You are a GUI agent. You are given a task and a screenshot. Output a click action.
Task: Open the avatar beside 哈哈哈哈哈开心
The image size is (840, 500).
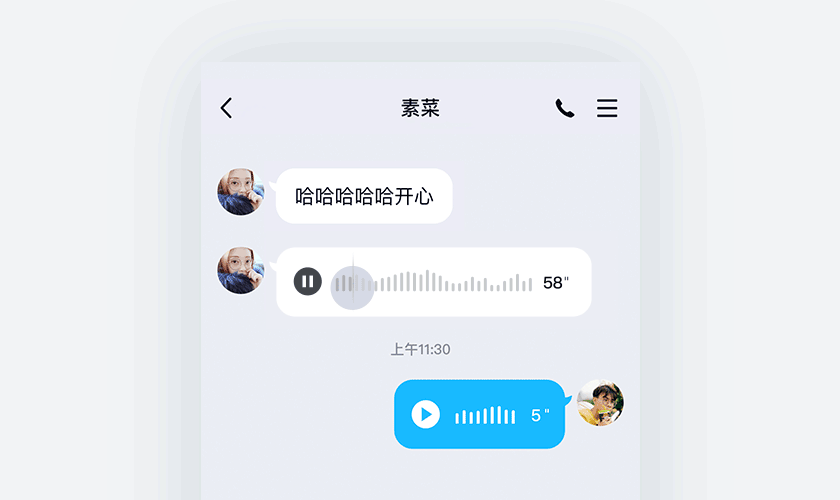tap(241, 192)
